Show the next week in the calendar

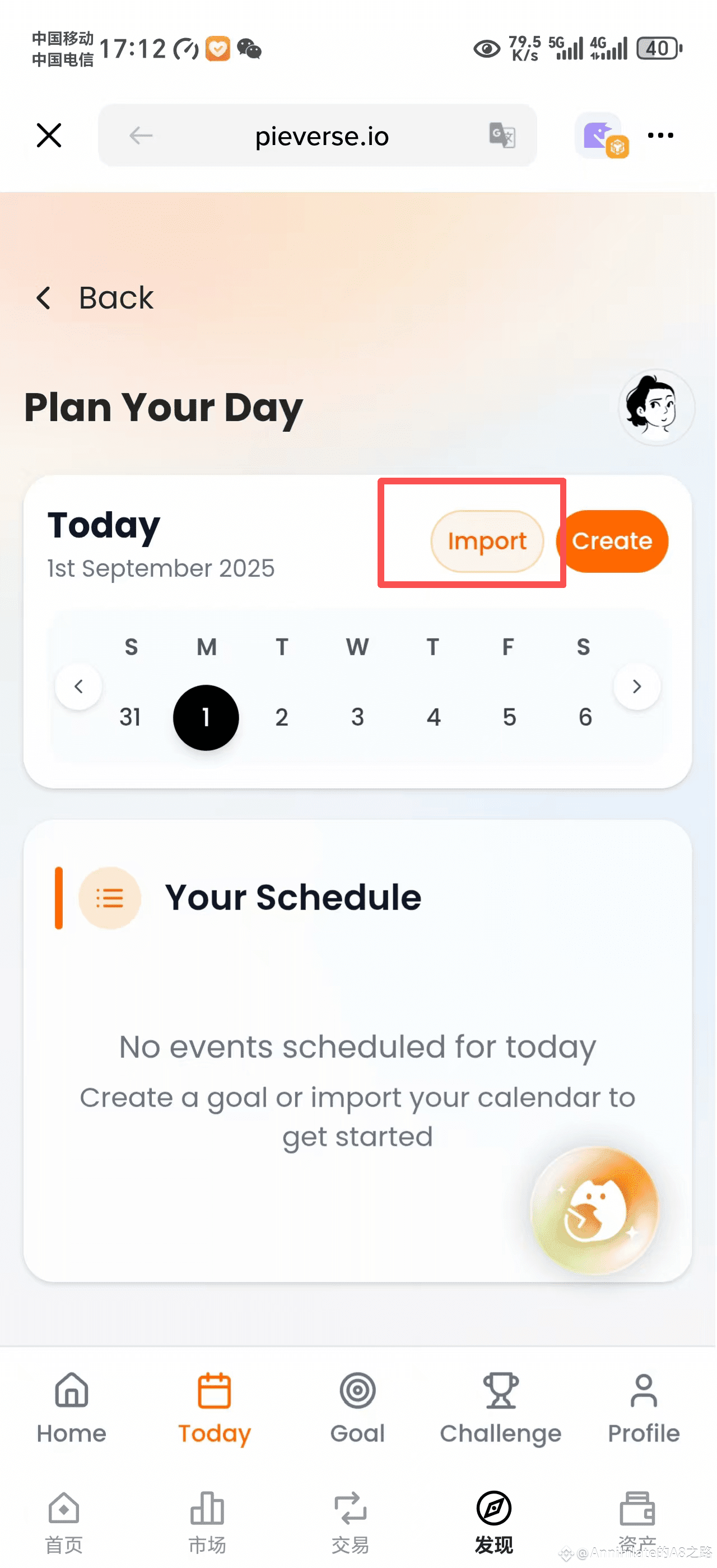(637, 687)
